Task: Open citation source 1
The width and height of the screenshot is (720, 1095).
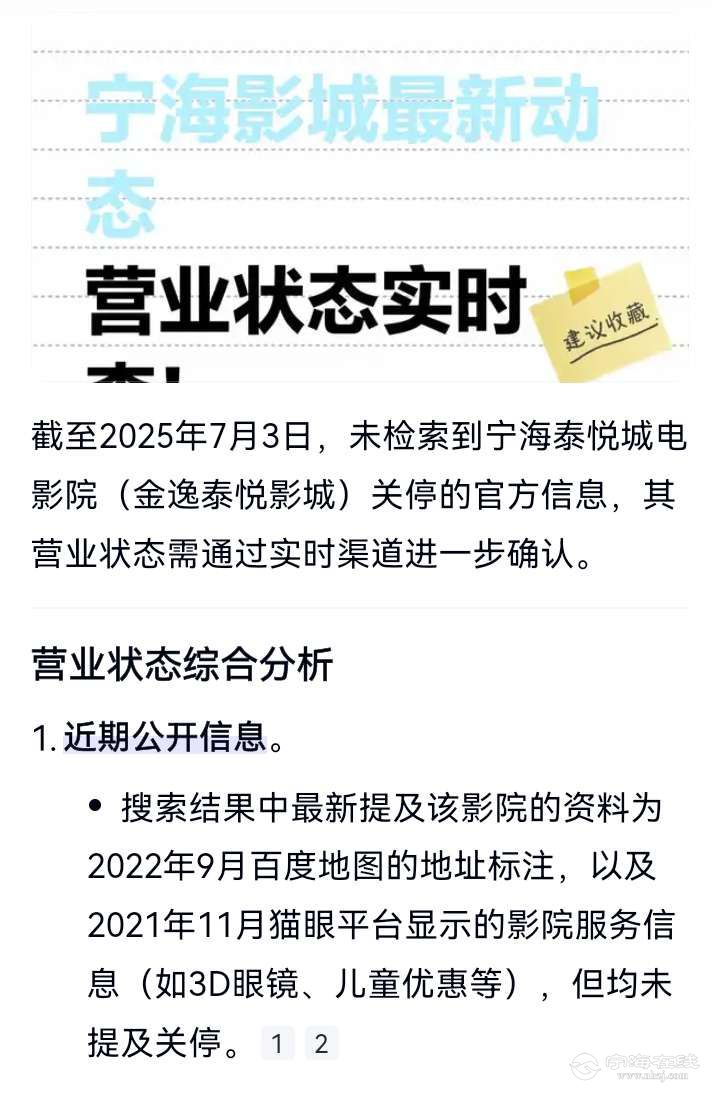Action: [277, 1045]
